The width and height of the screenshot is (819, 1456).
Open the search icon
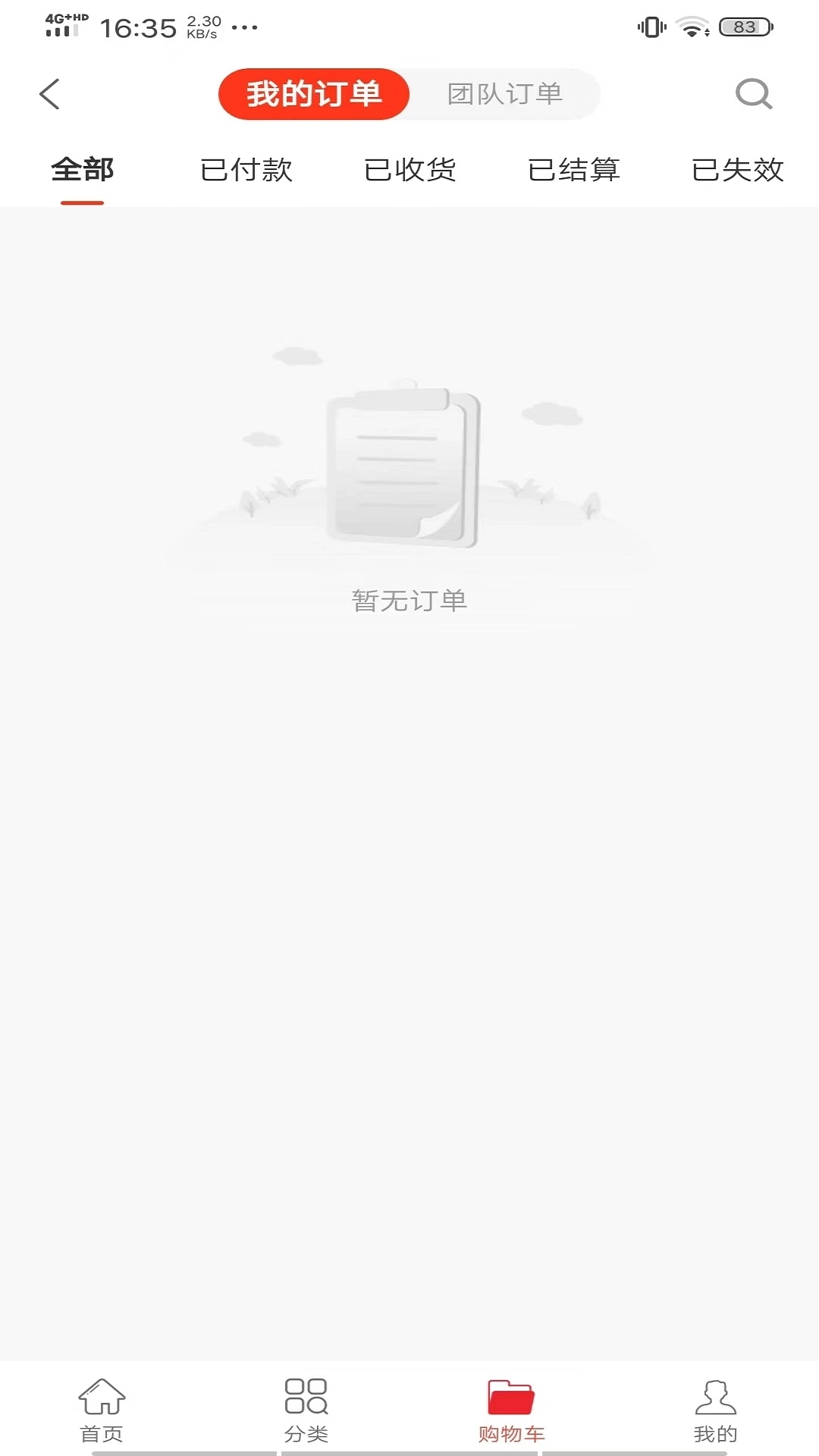point(752,93)
